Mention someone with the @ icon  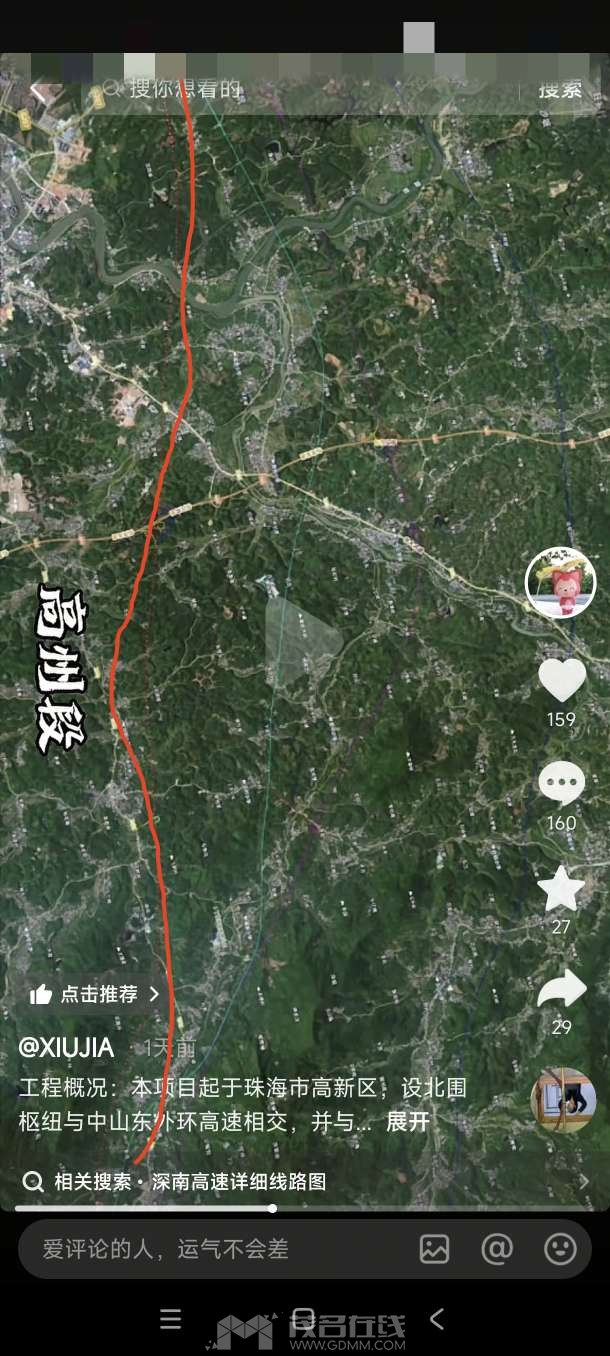[x=497, y=1248]
